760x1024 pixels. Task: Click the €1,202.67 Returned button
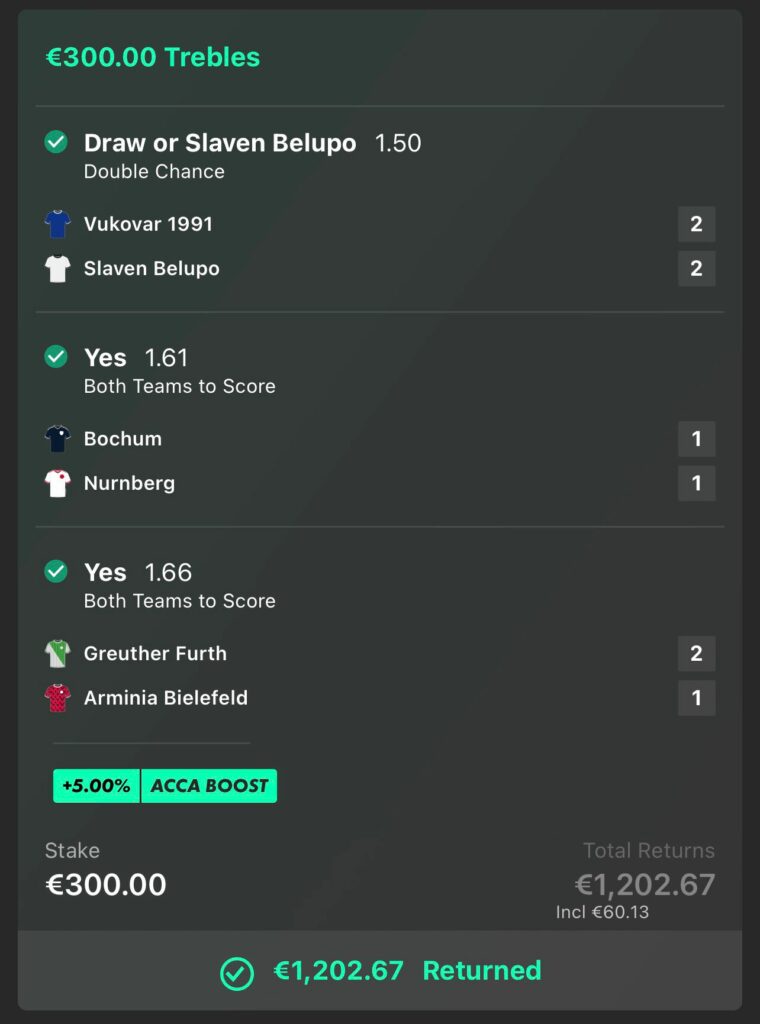tap(390, 970)
